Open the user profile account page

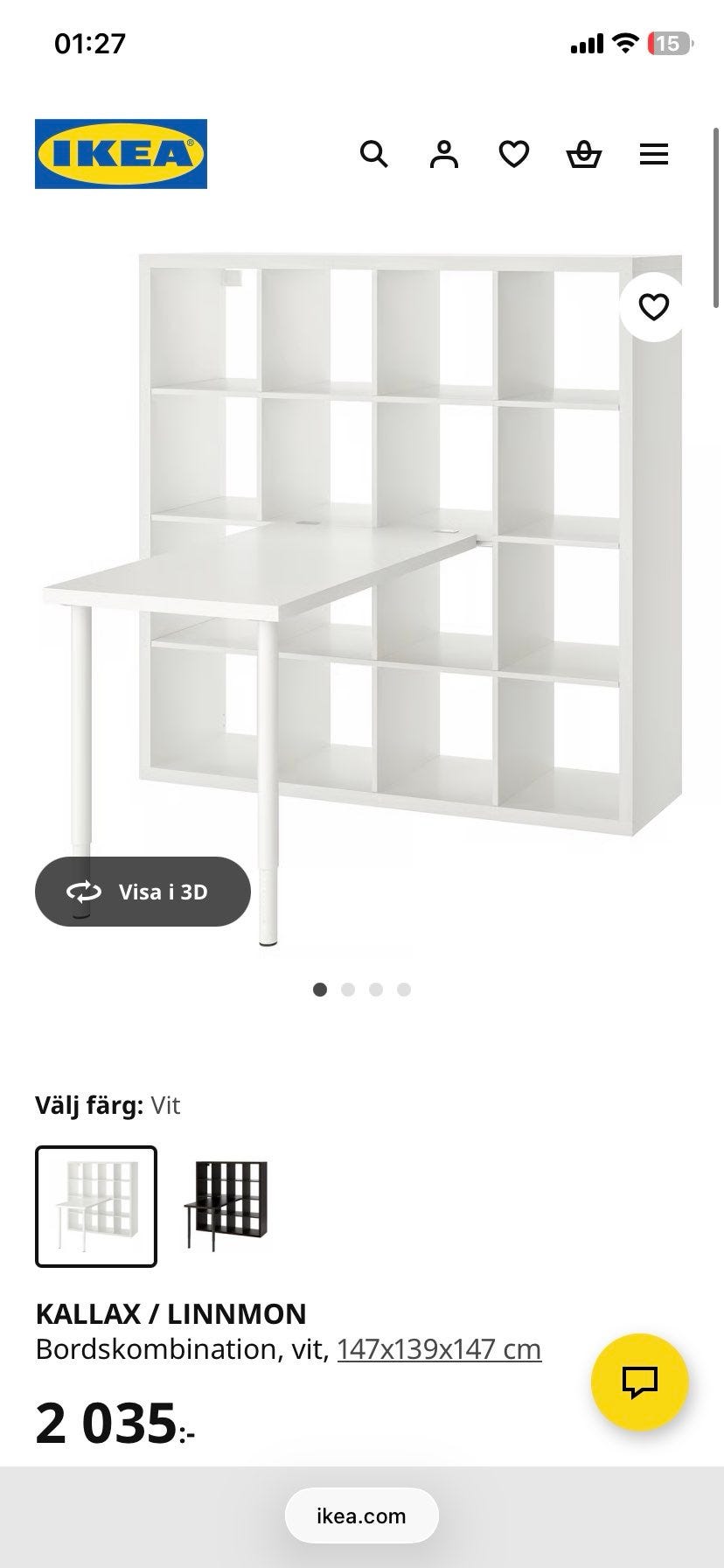pos(444,154)
